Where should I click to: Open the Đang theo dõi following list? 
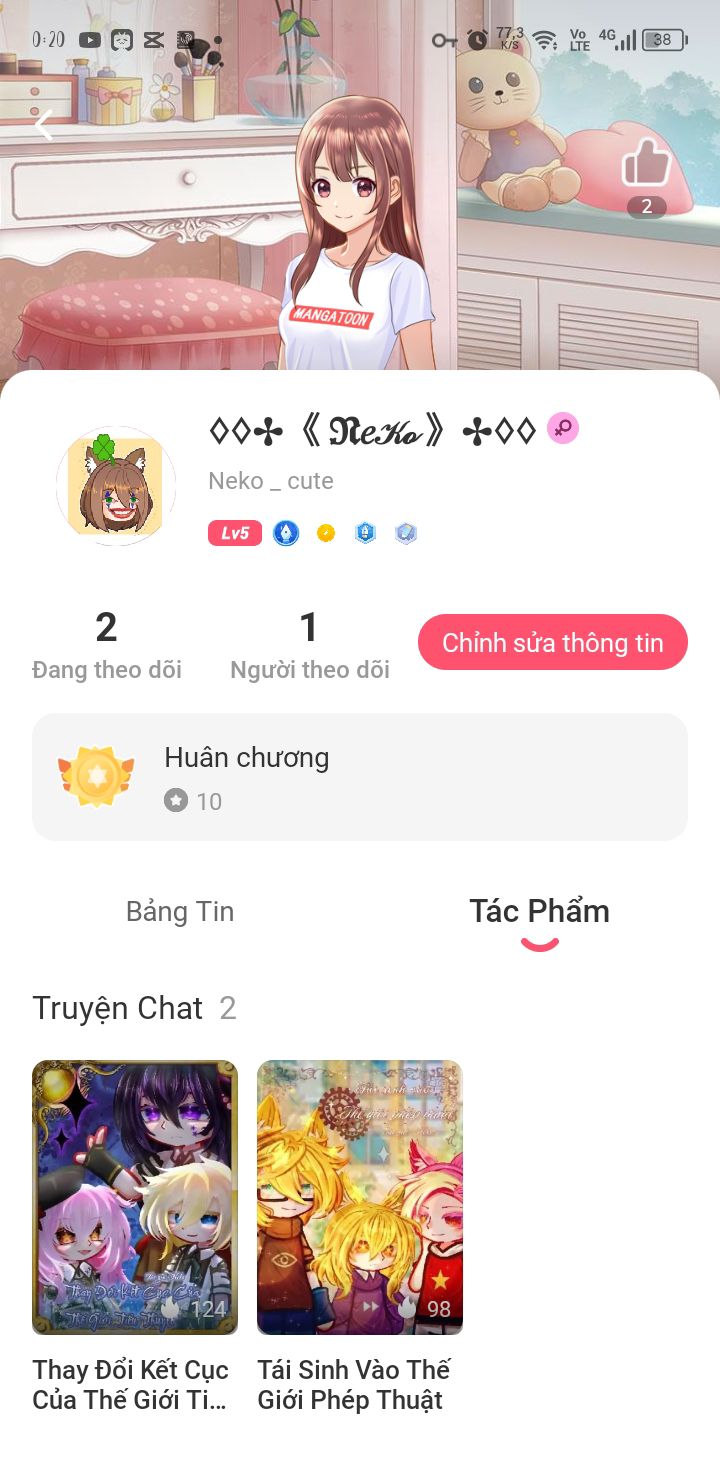pyautogui.click(x=106, y=646)
